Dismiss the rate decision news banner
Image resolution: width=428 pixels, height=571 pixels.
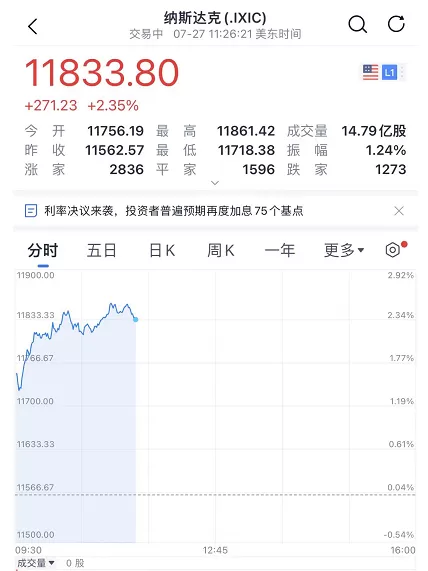(x=399, y=211)
